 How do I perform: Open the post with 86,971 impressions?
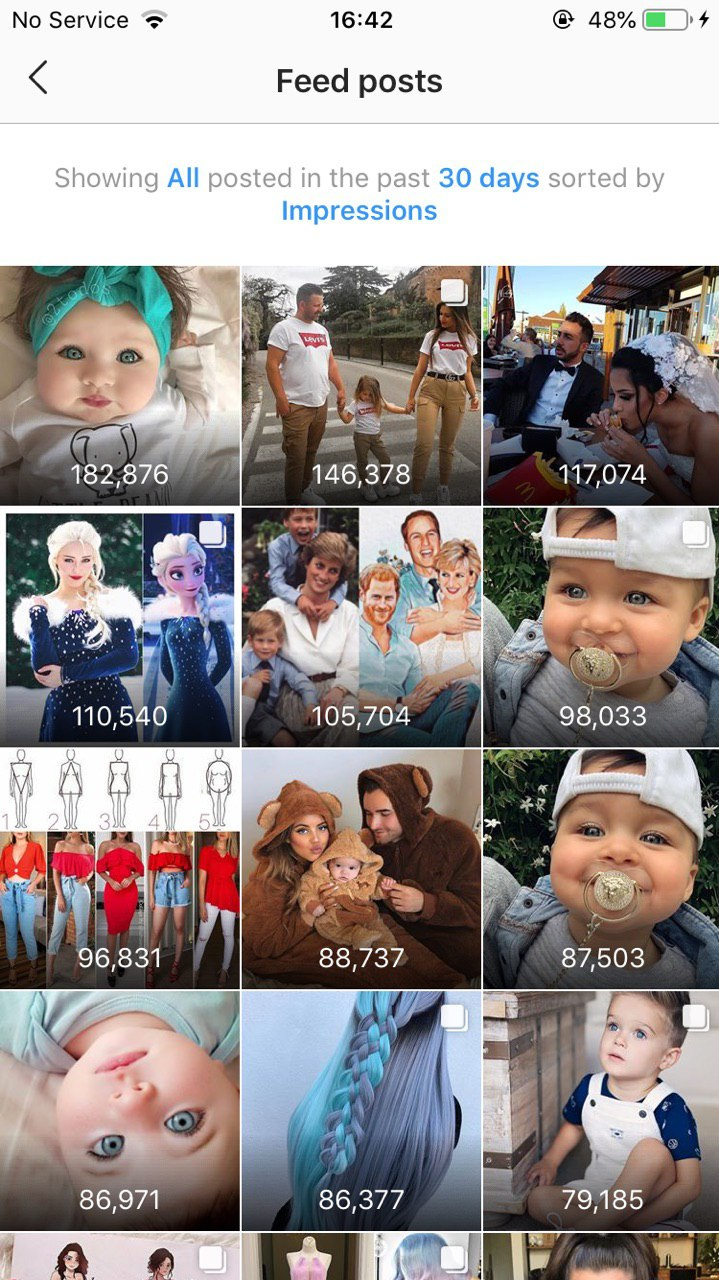119,1111
